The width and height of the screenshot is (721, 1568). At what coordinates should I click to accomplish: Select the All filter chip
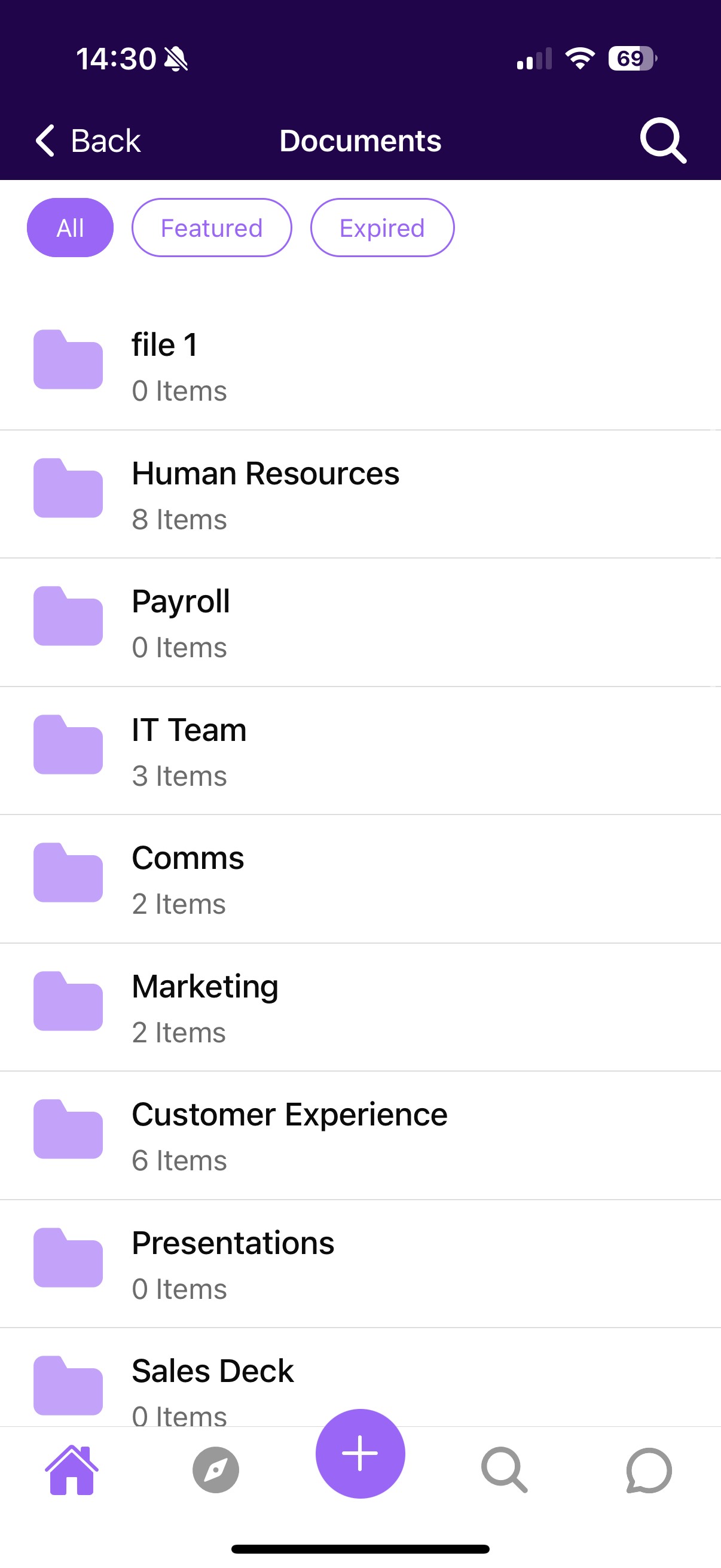click(70, 228)
